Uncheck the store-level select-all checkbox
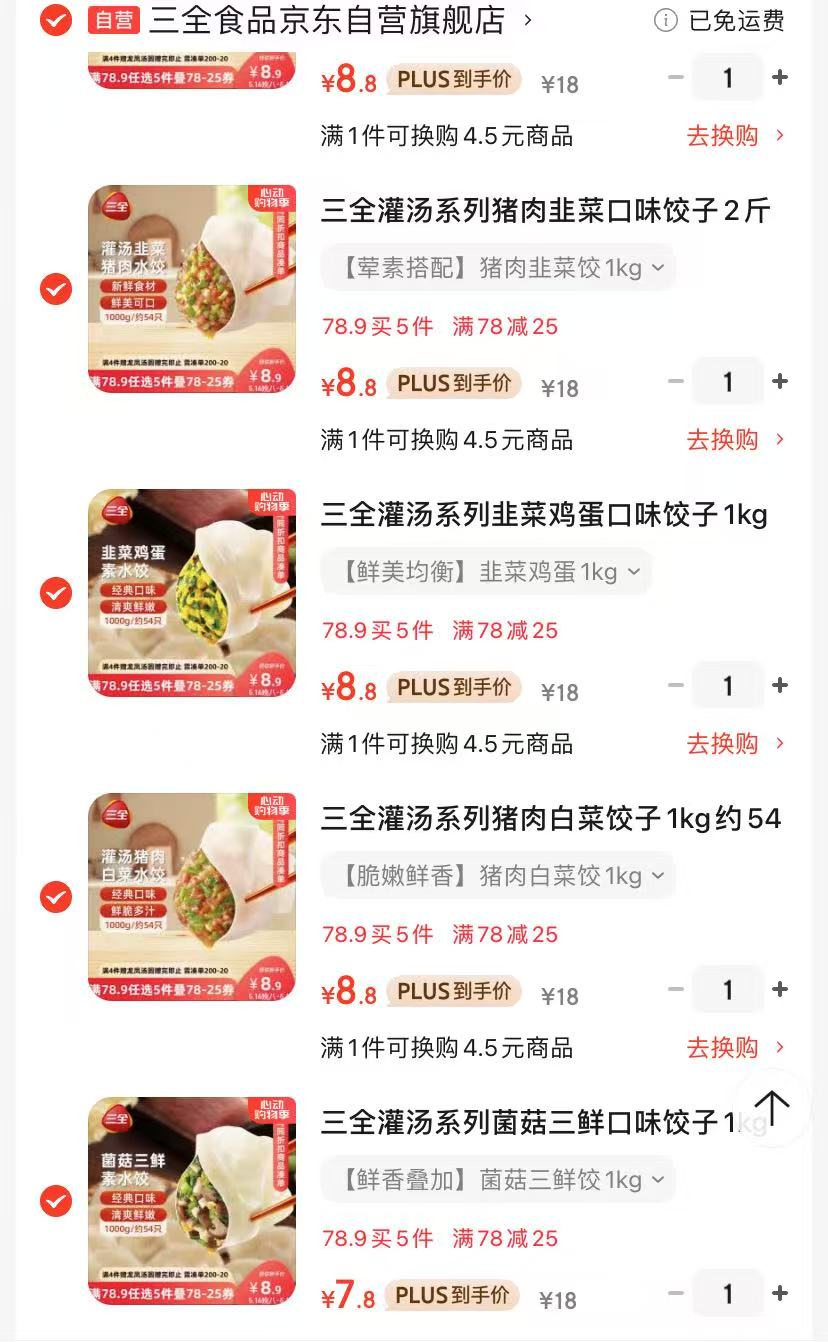Screen dimensions: 828x1342 56,20
